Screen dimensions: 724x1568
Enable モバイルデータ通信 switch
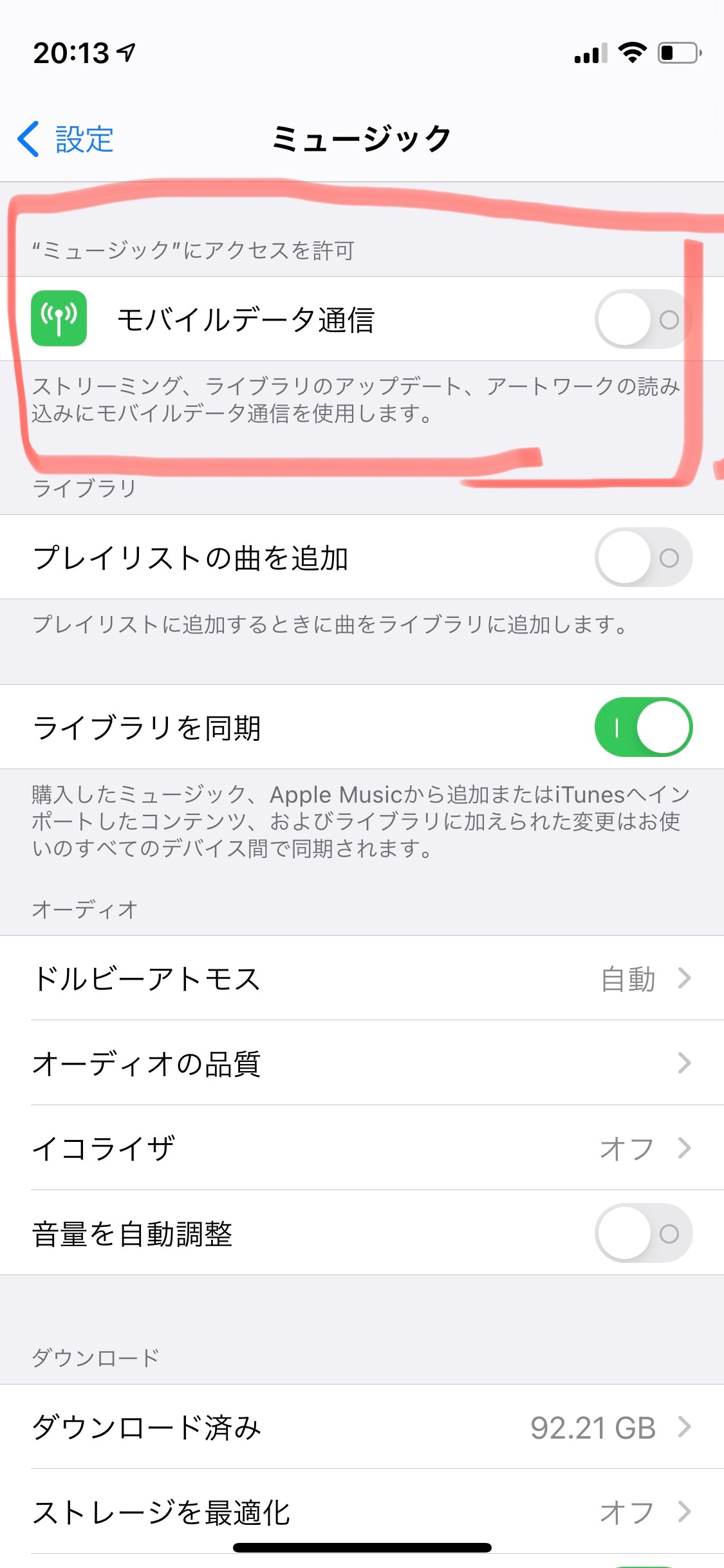tap(643, 319)
